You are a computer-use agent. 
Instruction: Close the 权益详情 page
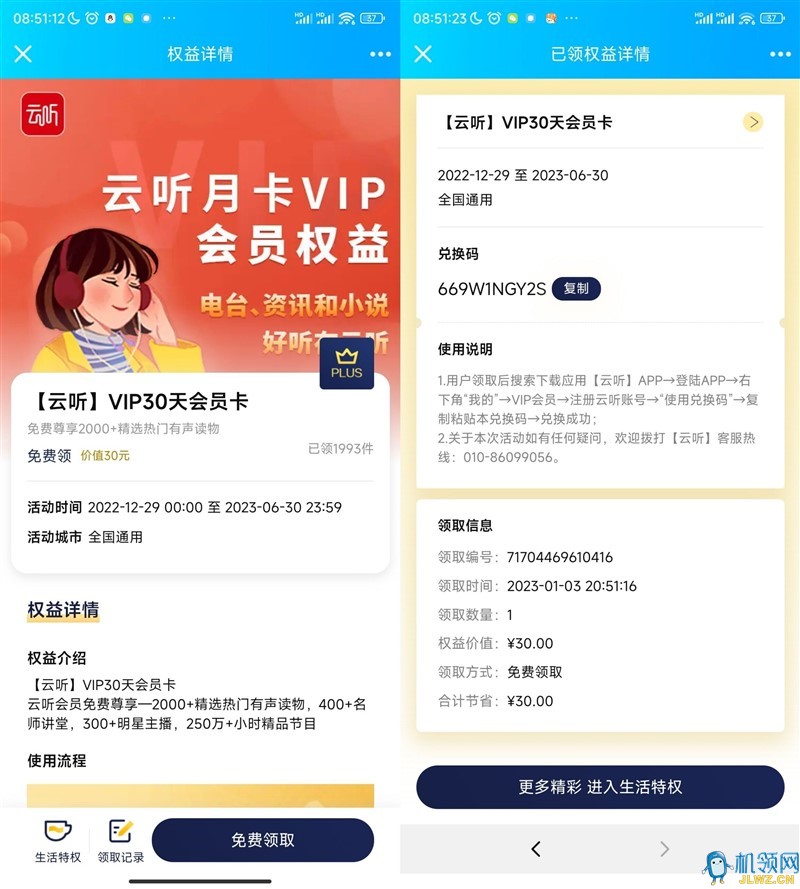click(23, 54)
